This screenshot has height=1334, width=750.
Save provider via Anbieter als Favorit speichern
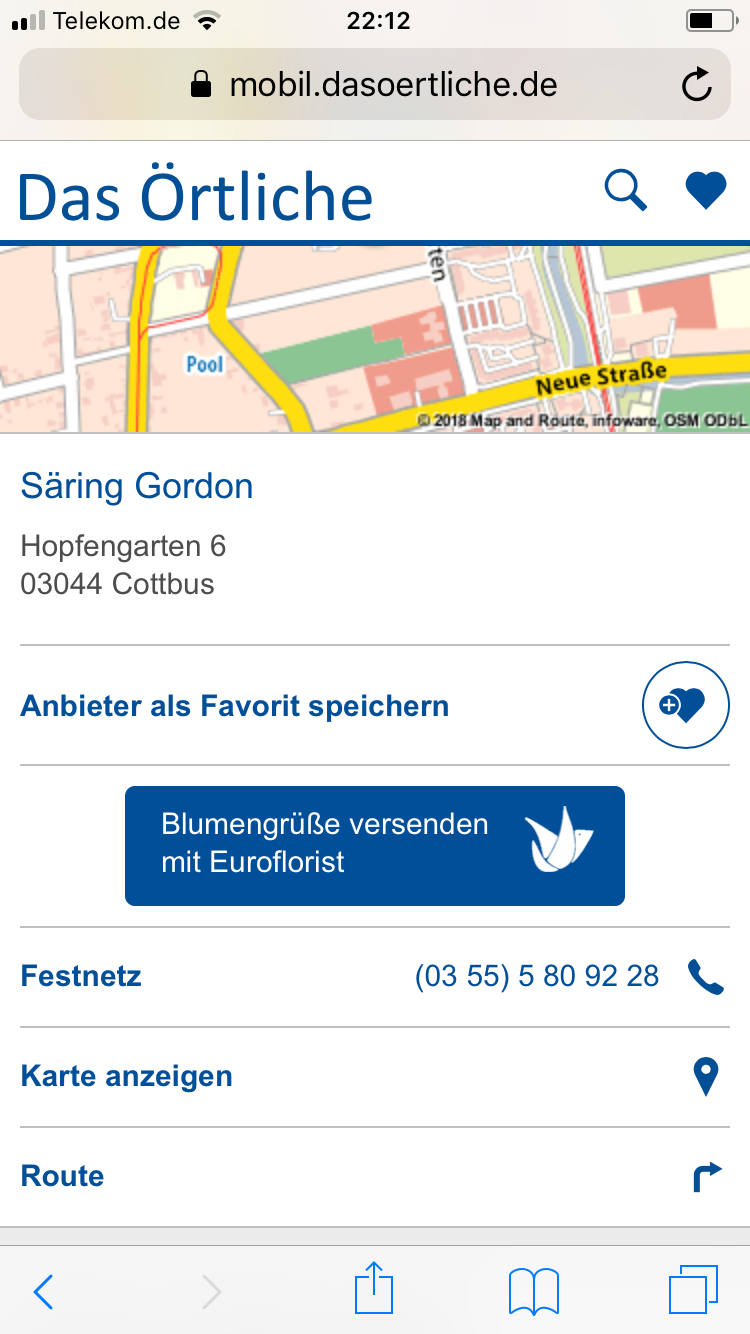click(375, 705)
